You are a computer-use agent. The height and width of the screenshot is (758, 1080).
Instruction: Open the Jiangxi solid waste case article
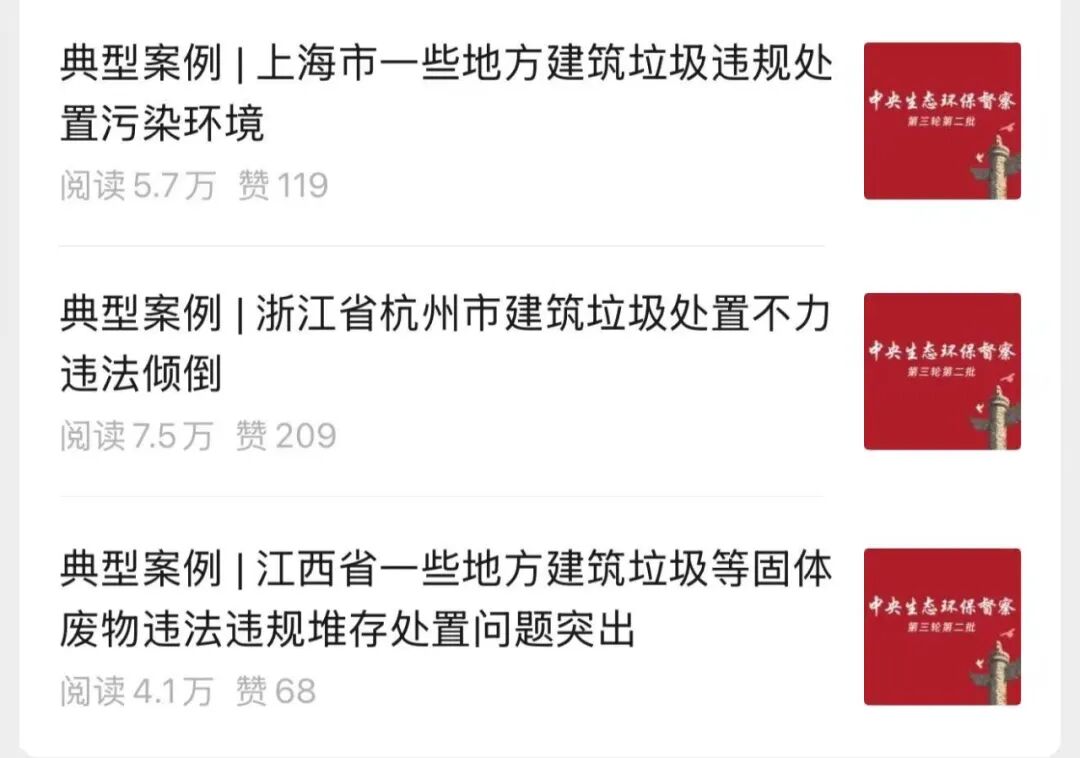pyautogui.click(x=445, y=600)
